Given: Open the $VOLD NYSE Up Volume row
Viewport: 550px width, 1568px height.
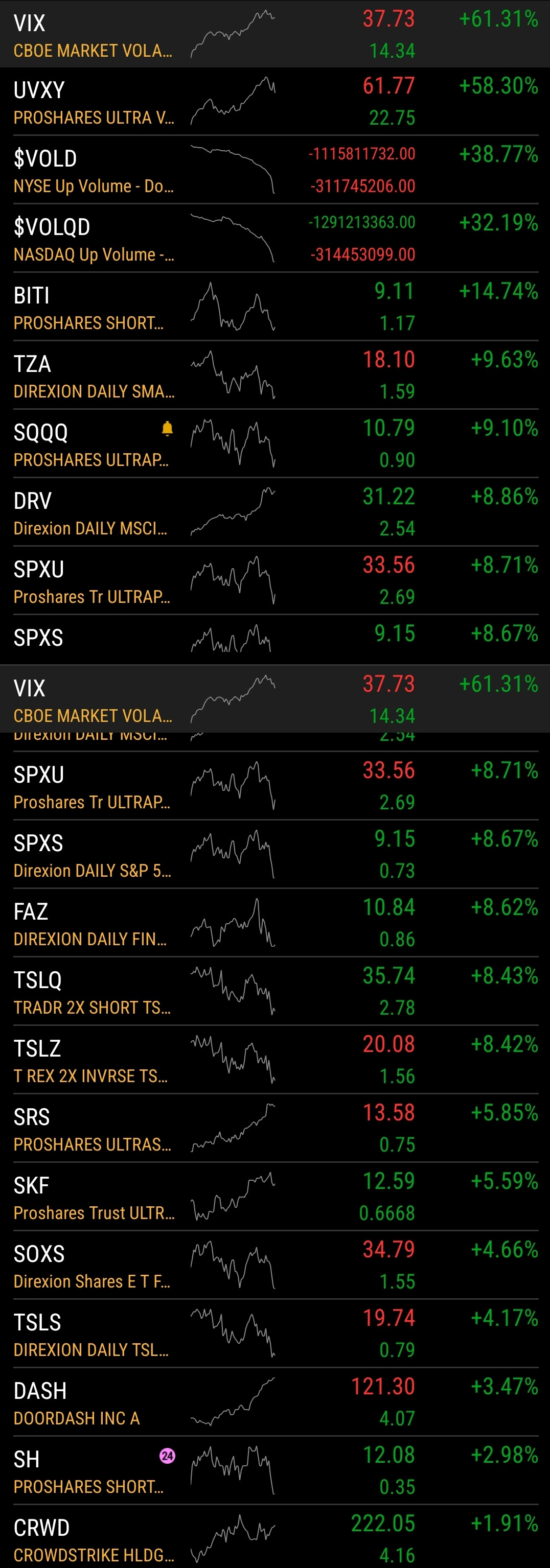Looking at the screenshot, I should pyautogui.click(x=274, y=170).
